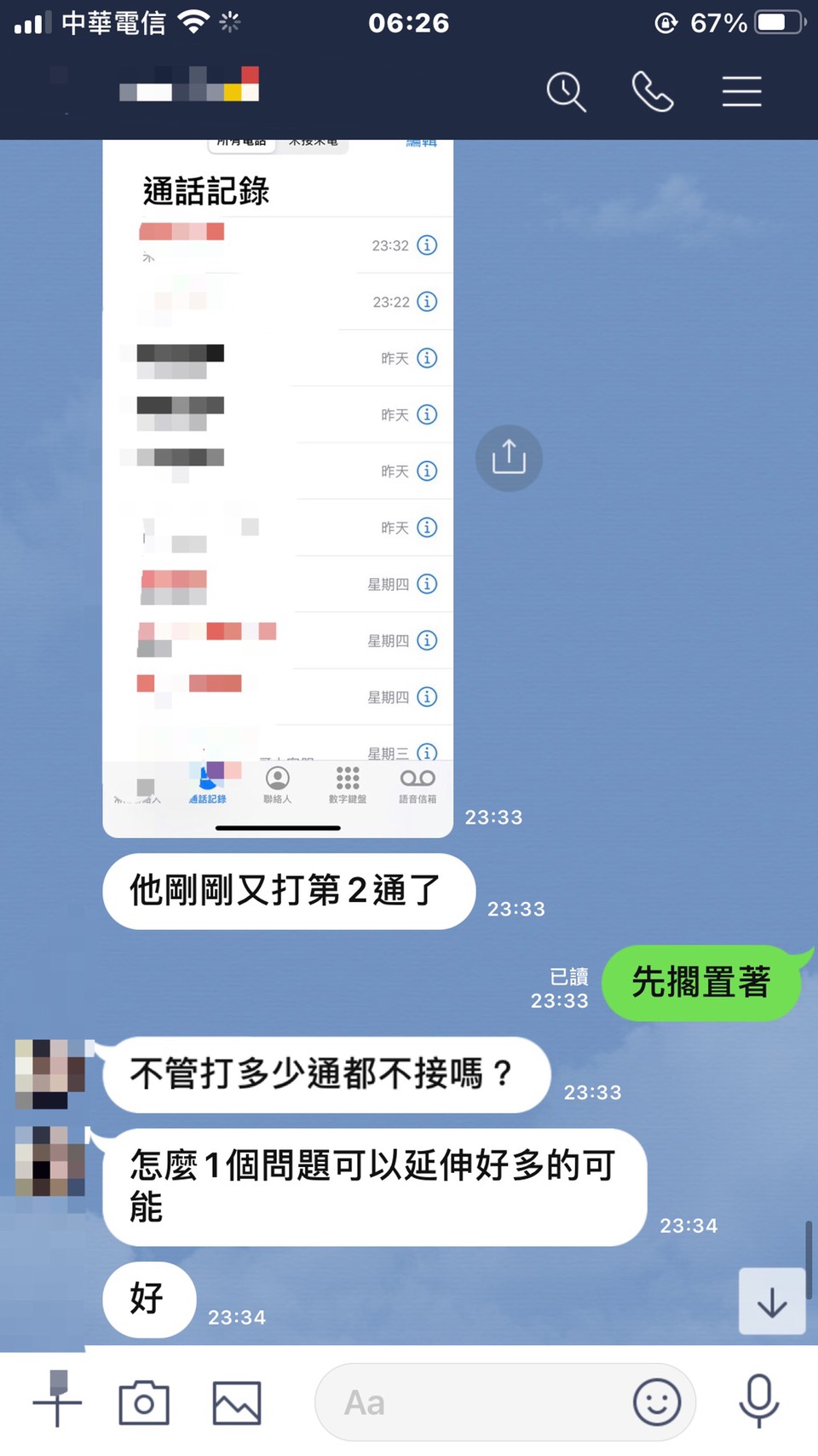
Task: Share the call log screenshot
Action: [x=509, y=458]
